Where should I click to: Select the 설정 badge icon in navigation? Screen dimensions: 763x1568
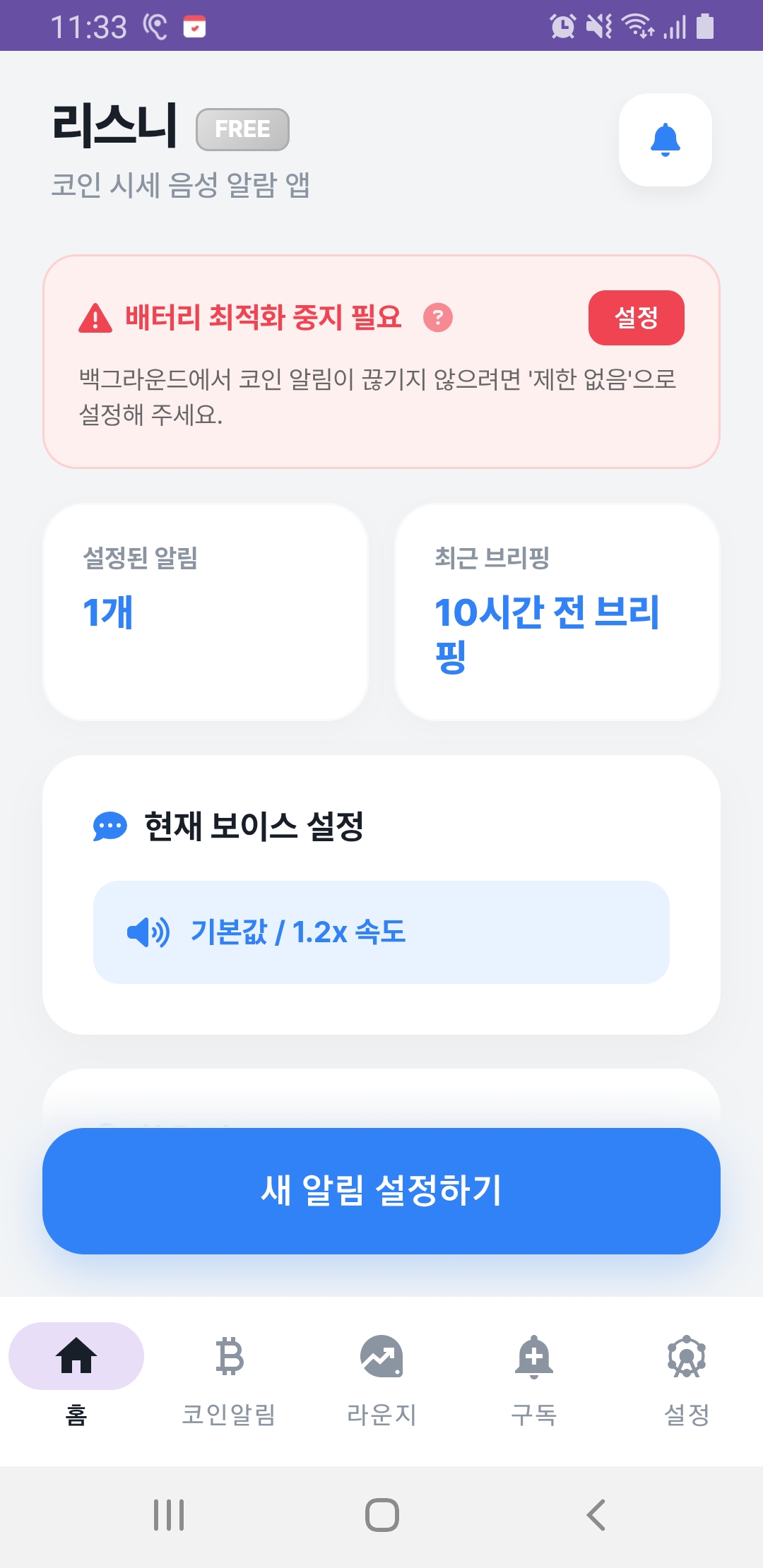click(x=686, y=1355)
